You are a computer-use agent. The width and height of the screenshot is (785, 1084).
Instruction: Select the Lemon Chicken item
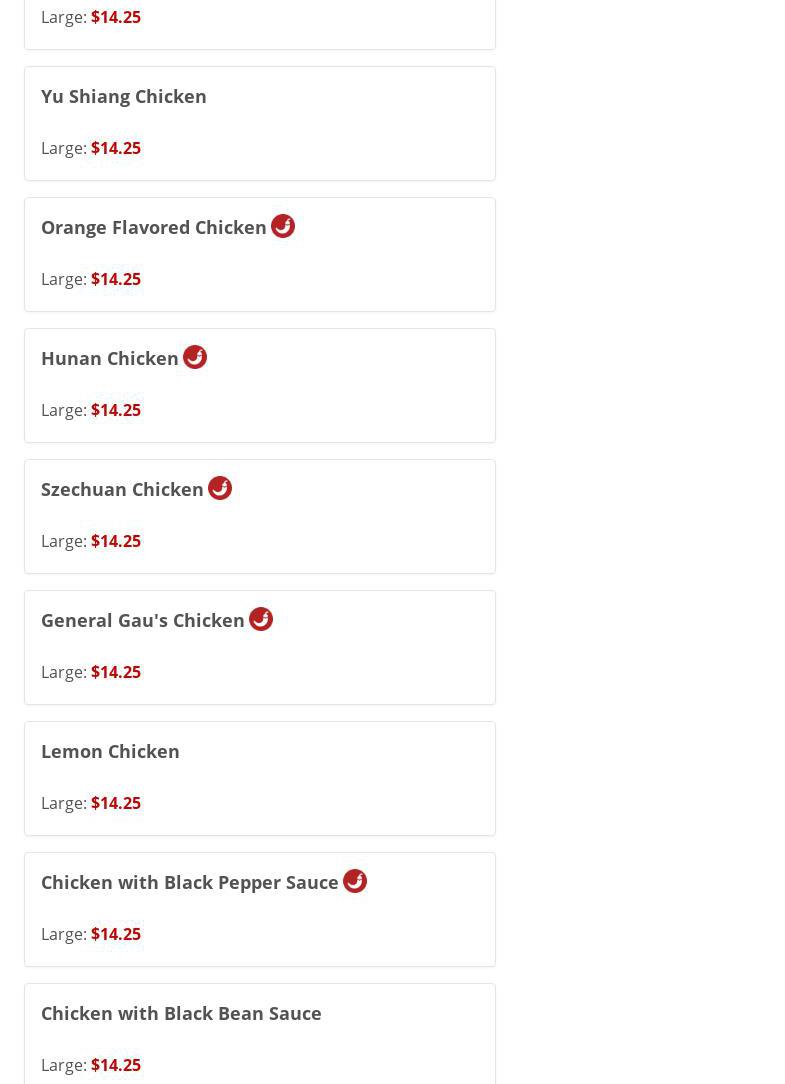click(110, 752)
